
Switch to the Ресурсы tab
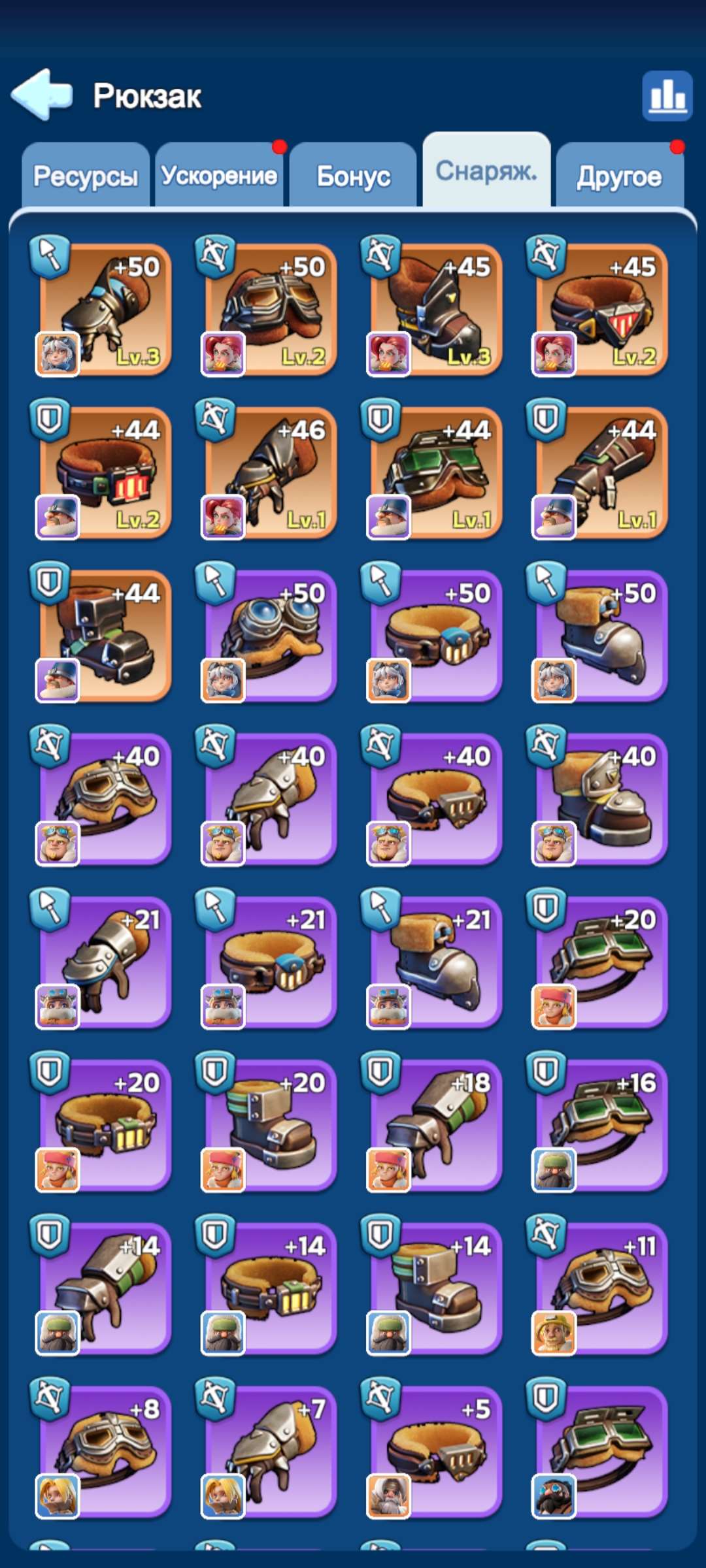point(86,175)
